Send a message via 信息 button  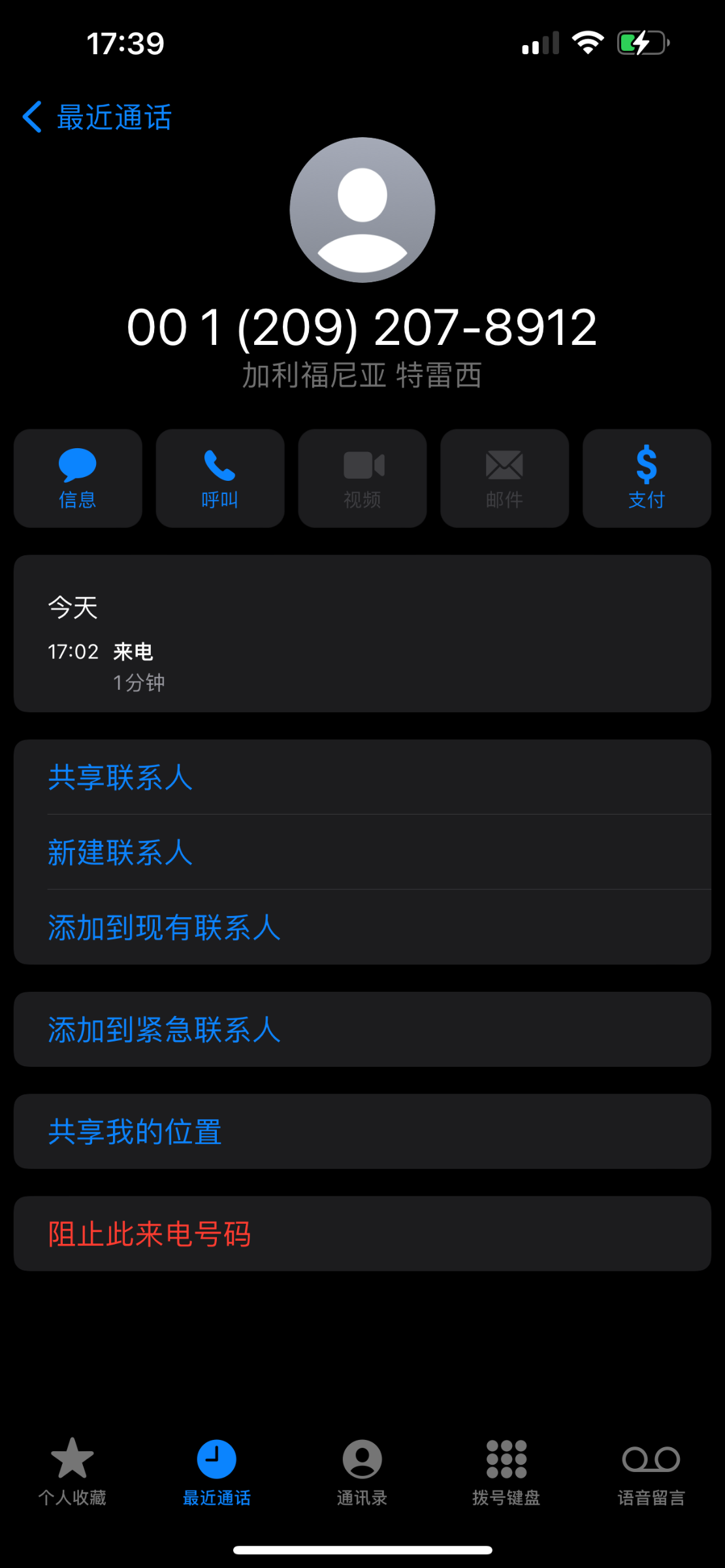78,478
